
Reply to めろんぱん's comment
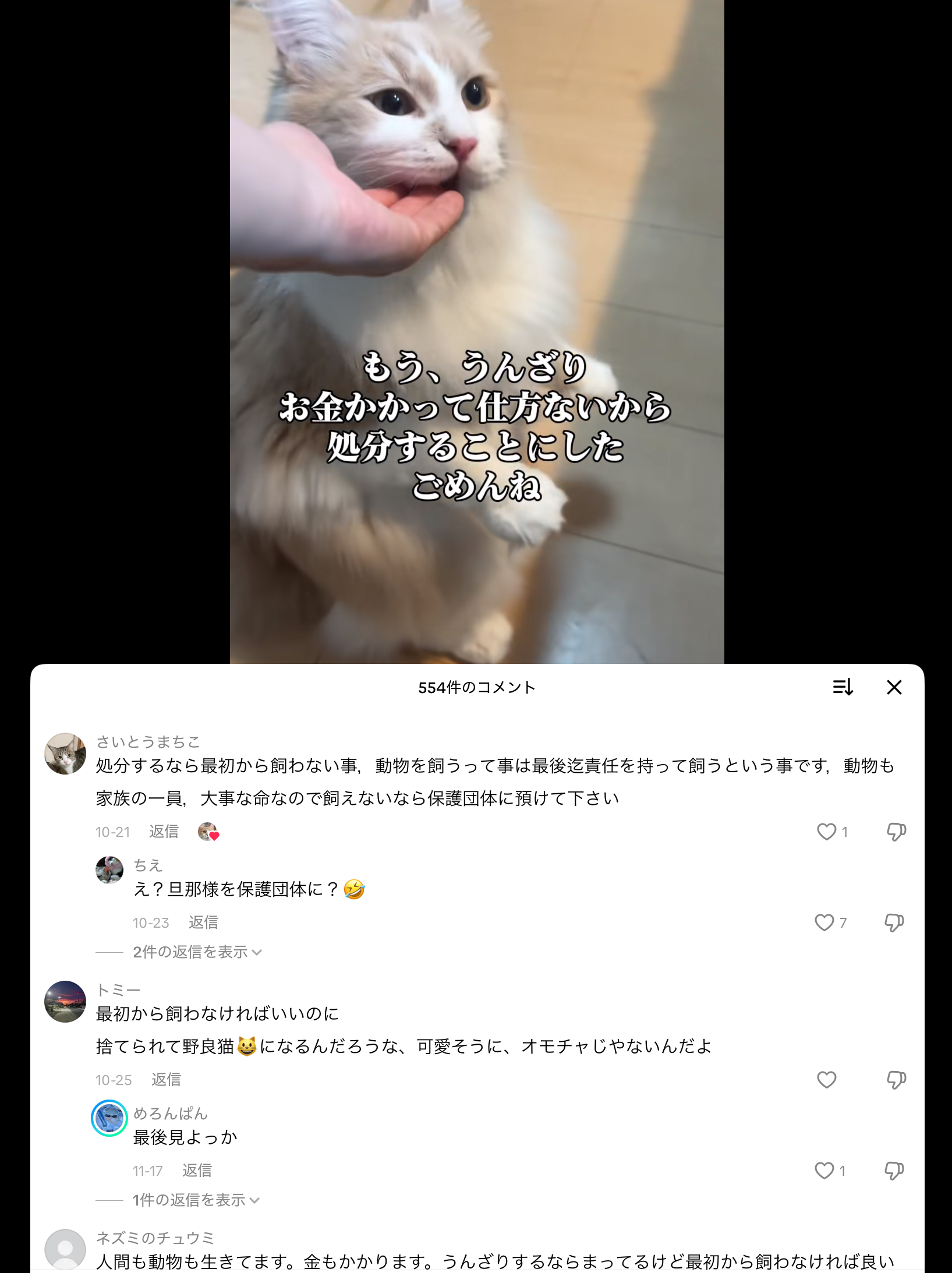[x=197, y=1171]
